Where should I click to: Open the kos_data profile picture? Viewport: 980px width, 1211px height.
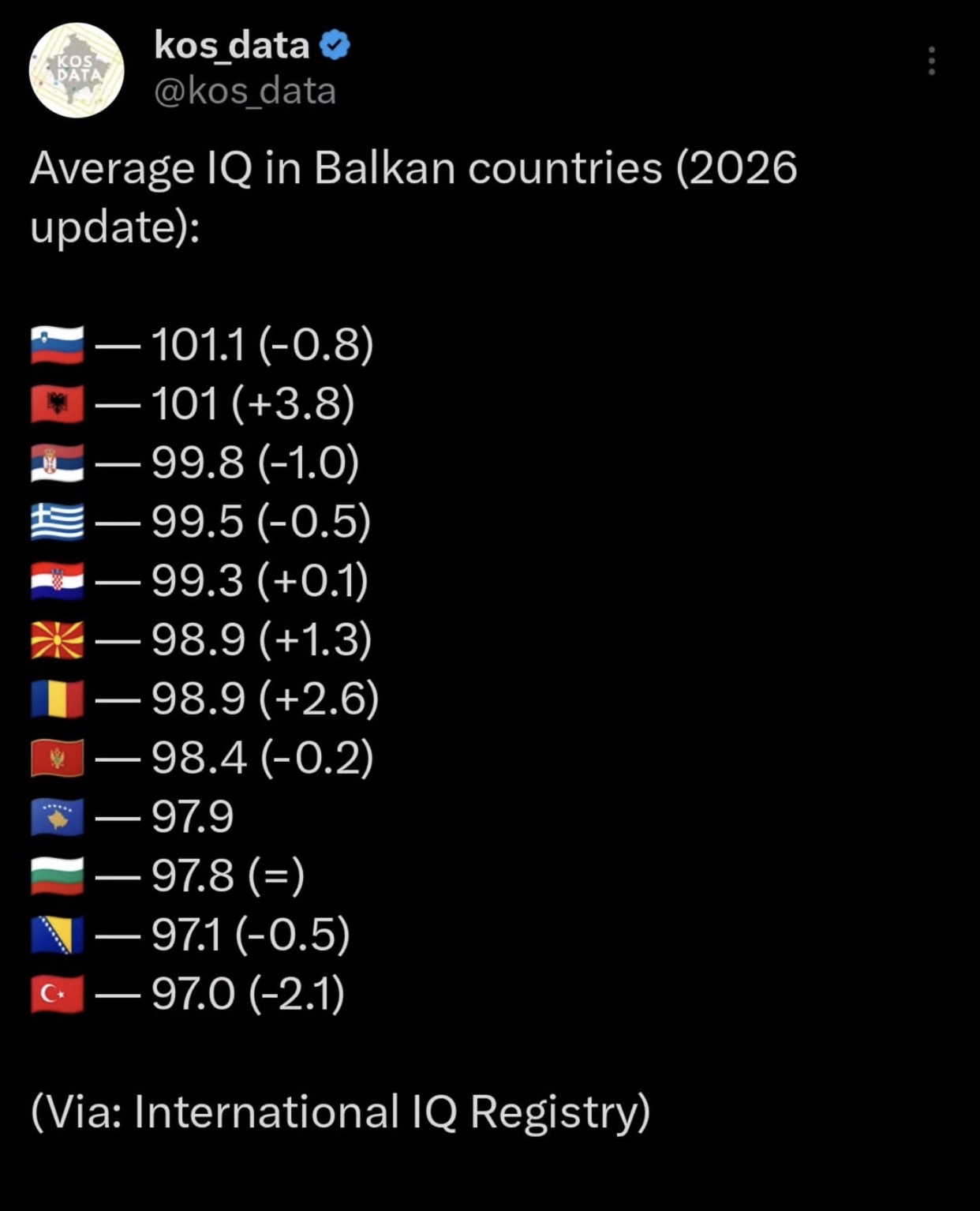[x=77, y=70]
